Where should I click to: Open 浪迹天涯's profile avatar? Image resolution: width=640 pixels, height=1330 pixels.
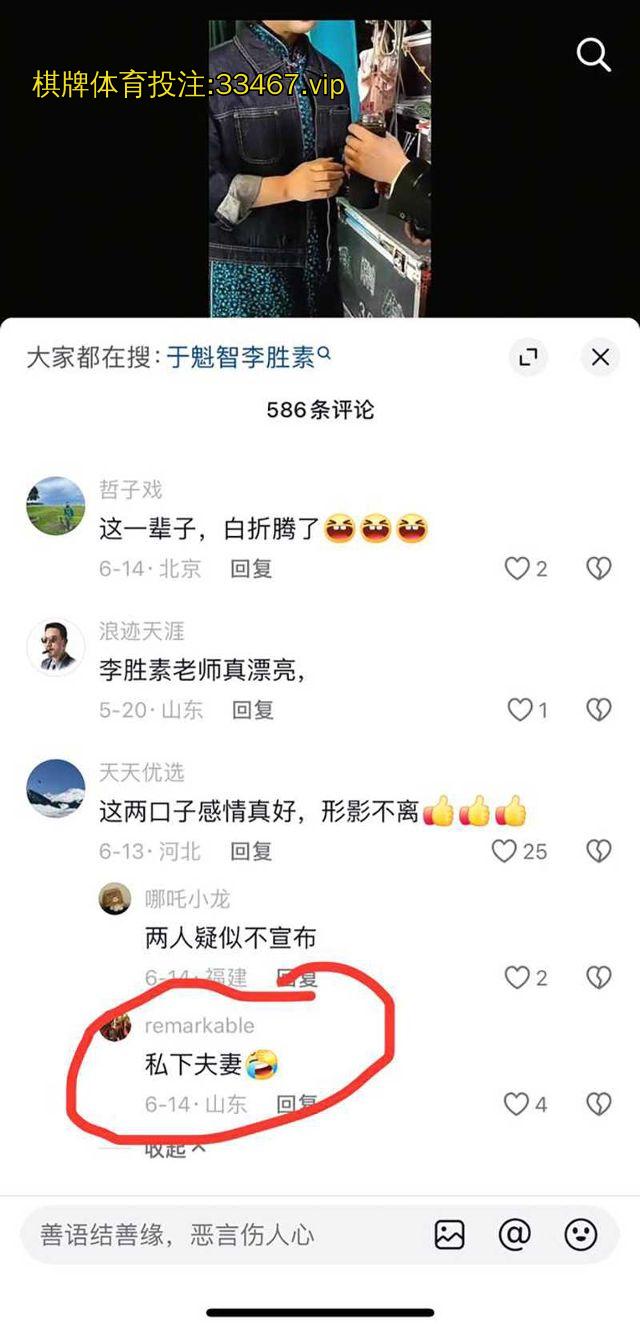click(x=55, y=647)
